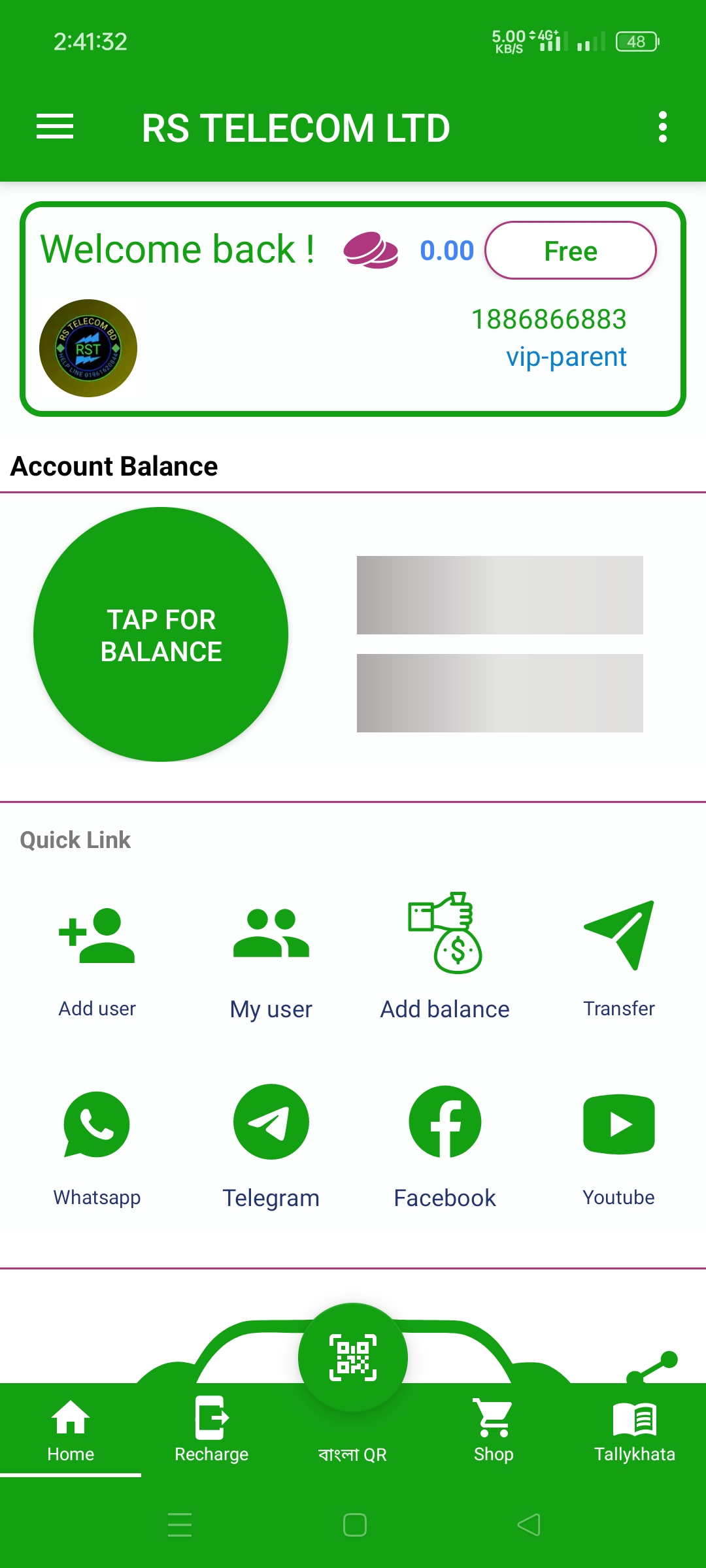
Task: Tap the system back button
Action: pos(529,1525)
